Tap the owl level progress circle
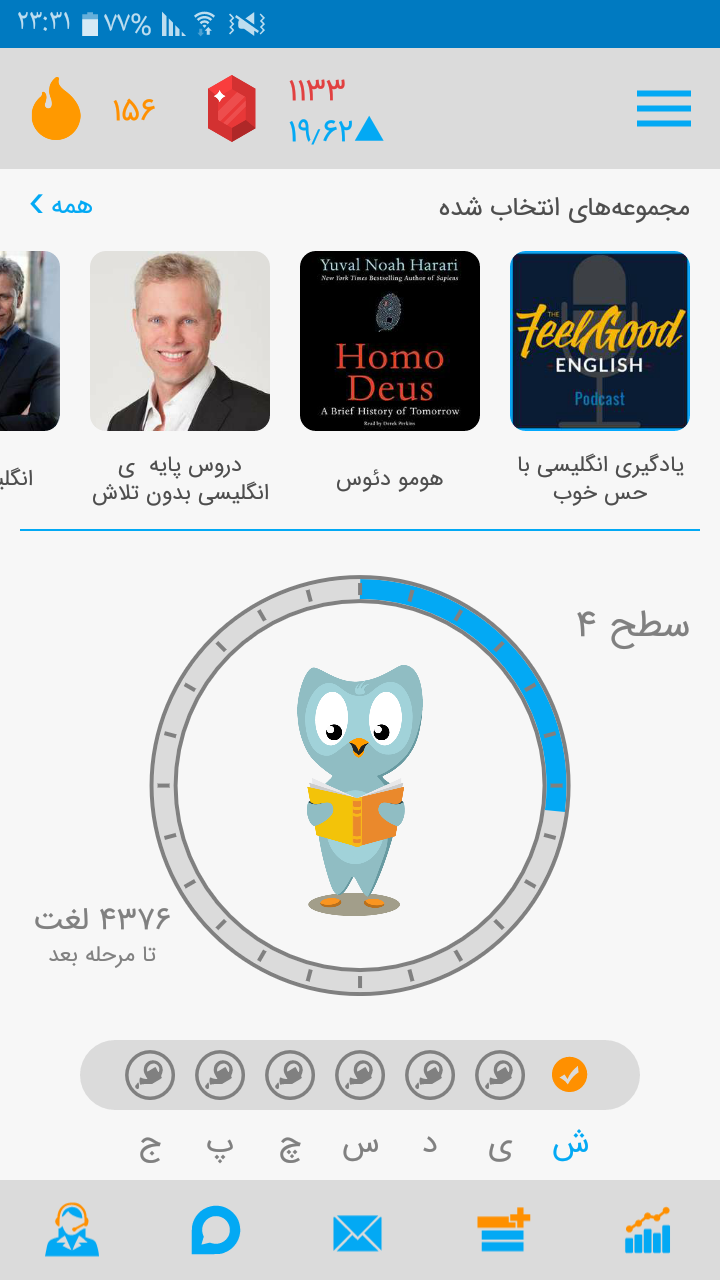Image resolution: width=720 pixels, height=1280 pixels. (x=360, y=785)
